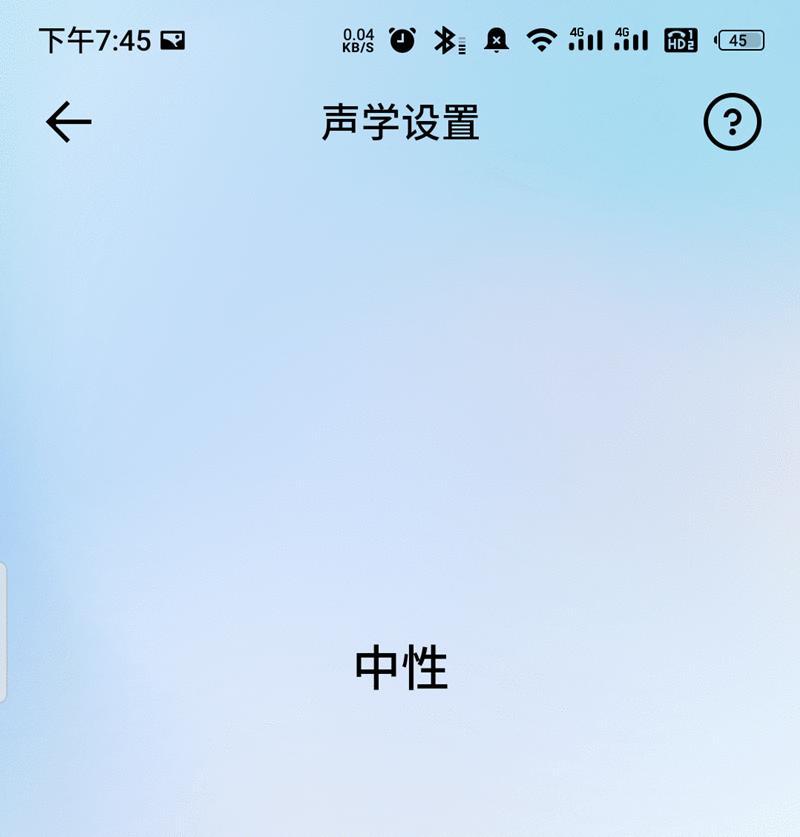Tap the battery indicator showing 45
800x837 pixels.
tap(737, 40)
